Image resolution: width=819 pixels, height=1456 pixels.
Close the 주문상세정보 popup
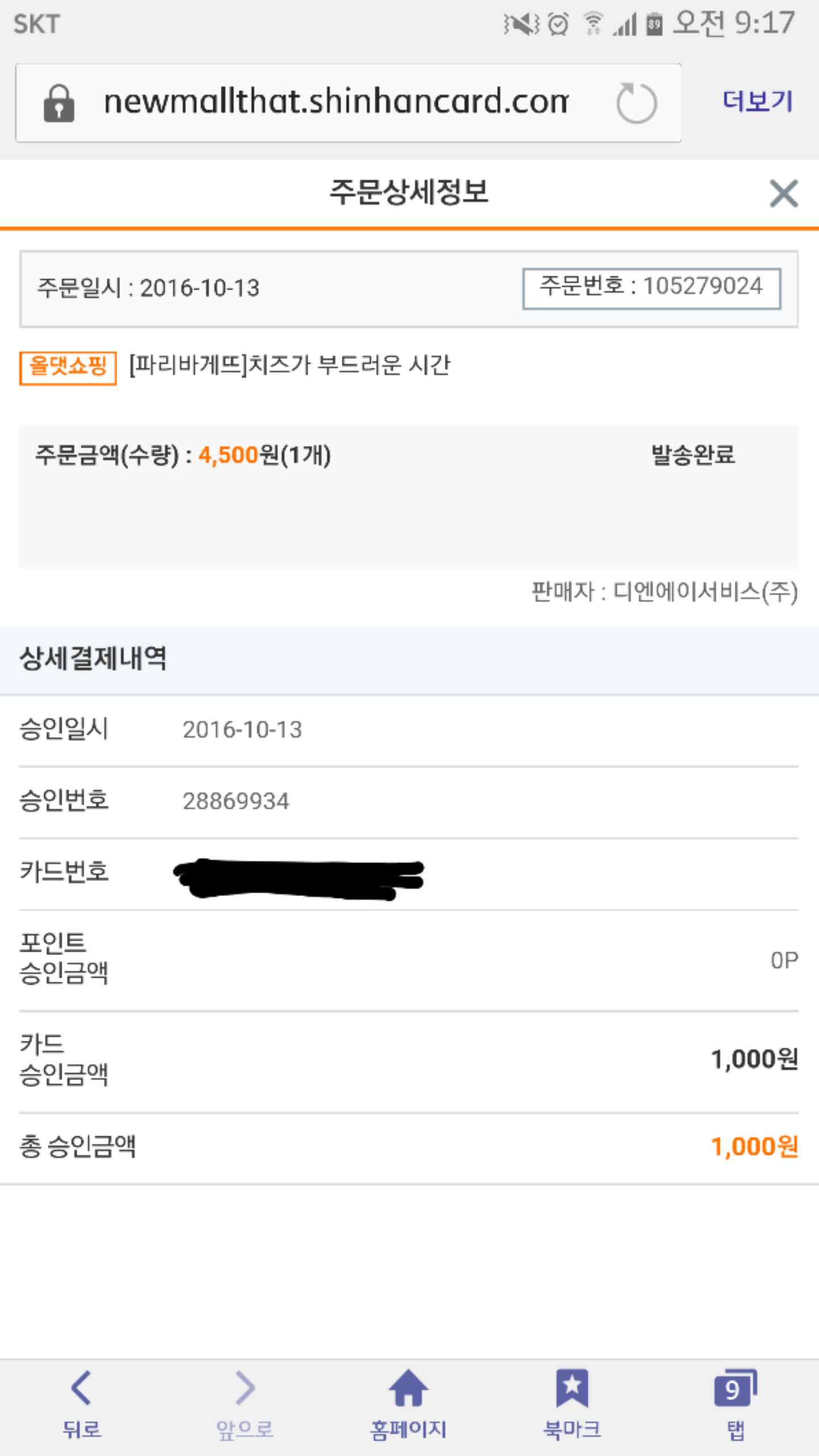click(x=784, y=193)
